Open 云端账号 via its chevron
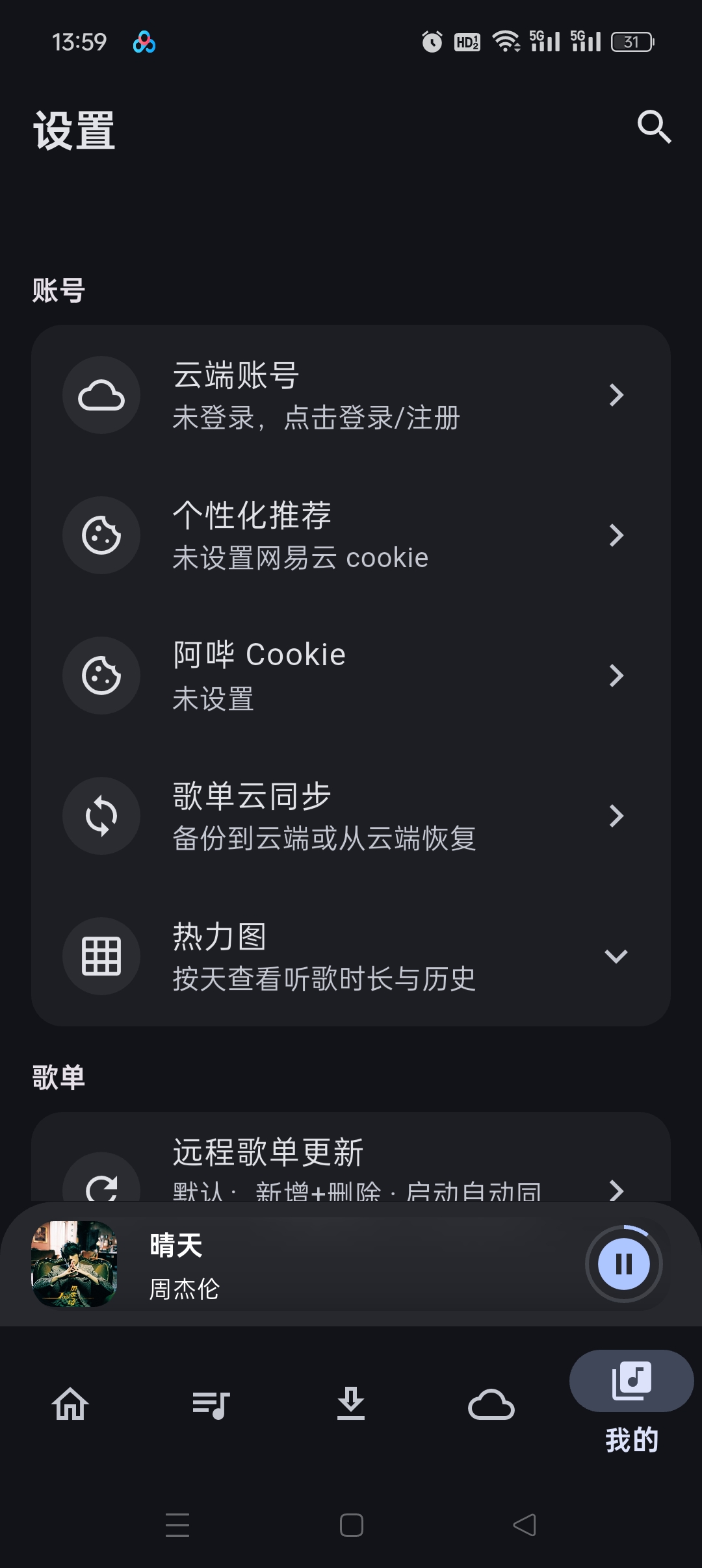 tap(616, 395)
